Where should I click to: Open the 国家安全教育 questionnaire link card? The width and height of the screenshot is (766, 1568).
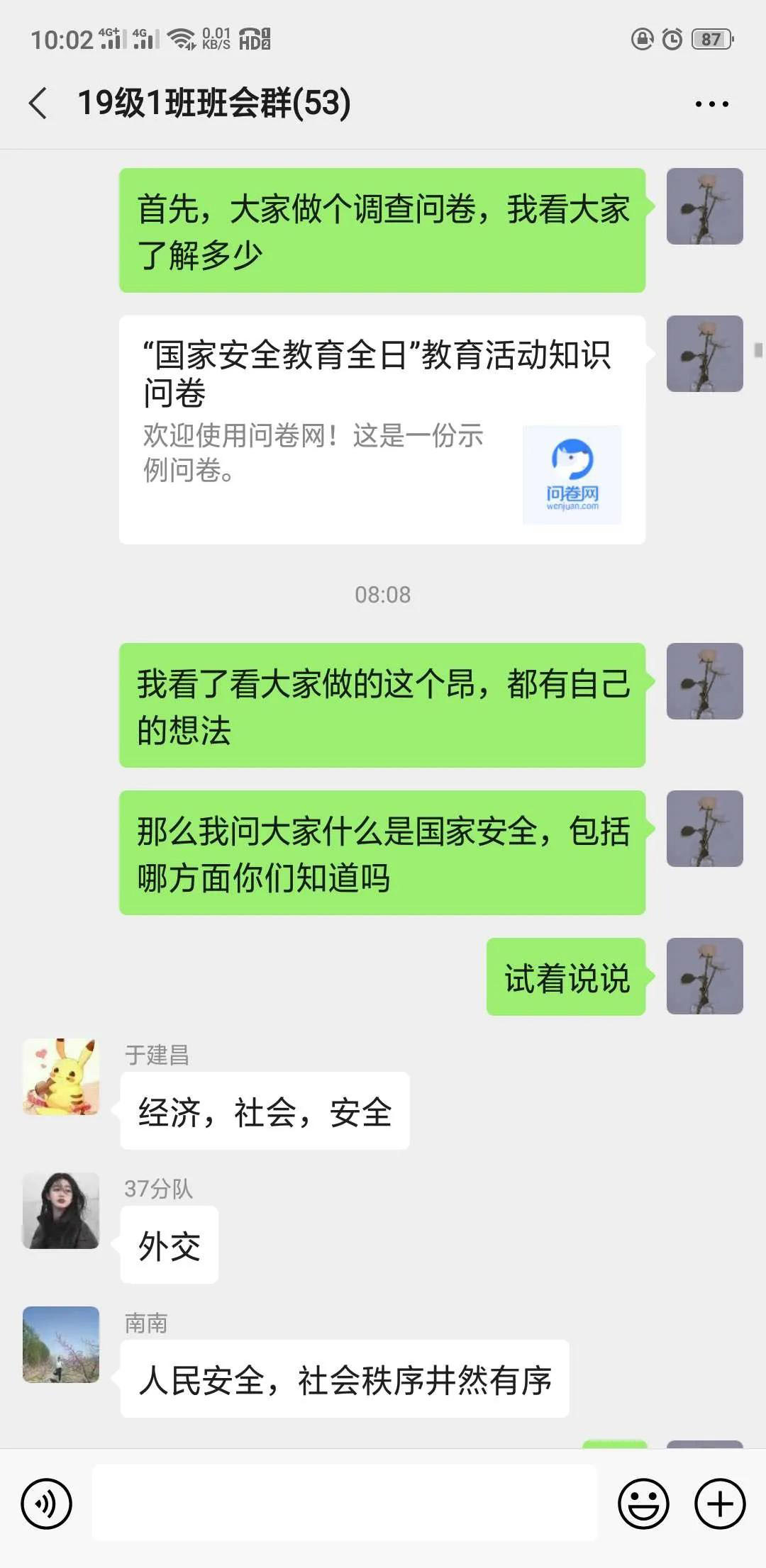(382, 430)
